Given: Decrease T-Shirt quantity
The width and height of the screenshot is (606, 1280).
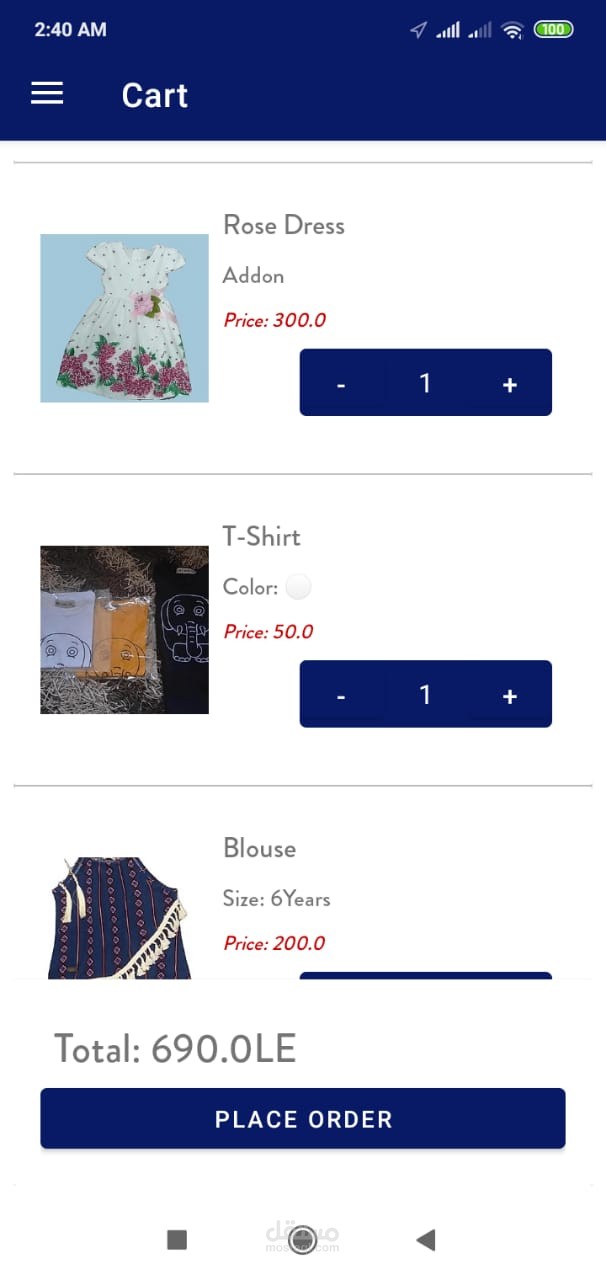Looking at the screenshot, I should pyautogui.click(x=341, y=695).
